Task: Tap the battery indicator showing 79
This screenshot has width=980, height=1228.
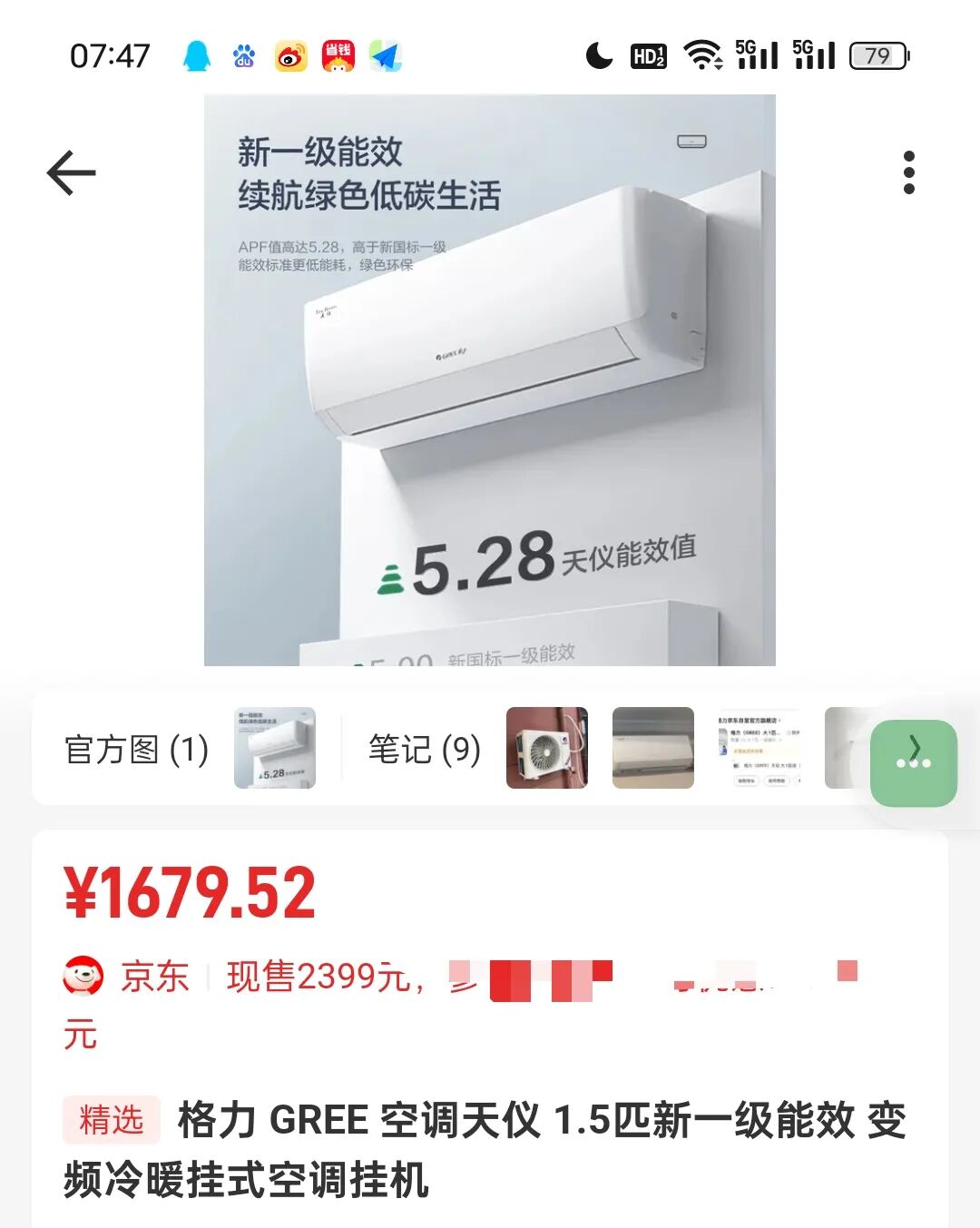Action: (x=874, y=54)
